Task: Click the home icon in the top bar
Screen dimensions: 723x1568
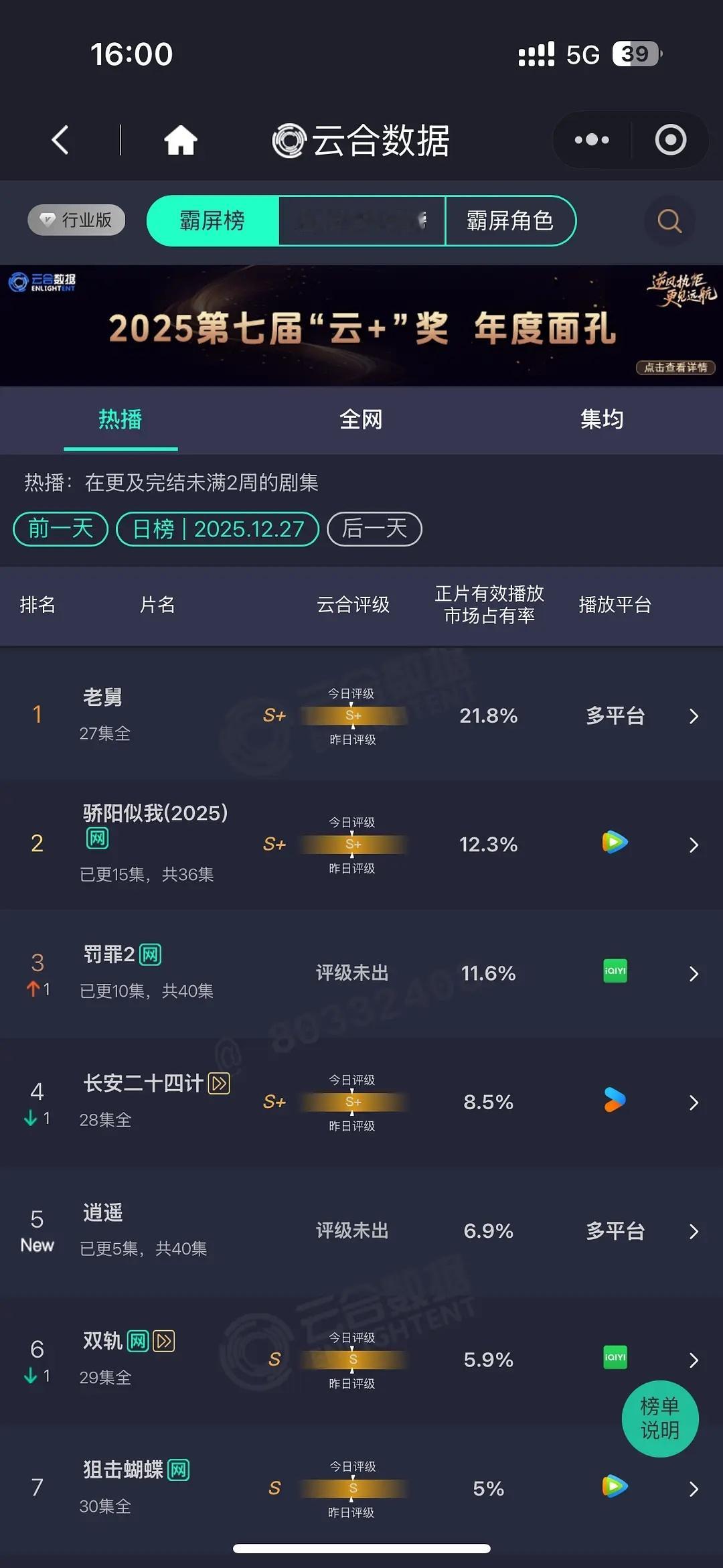Action: click(179, 140)
